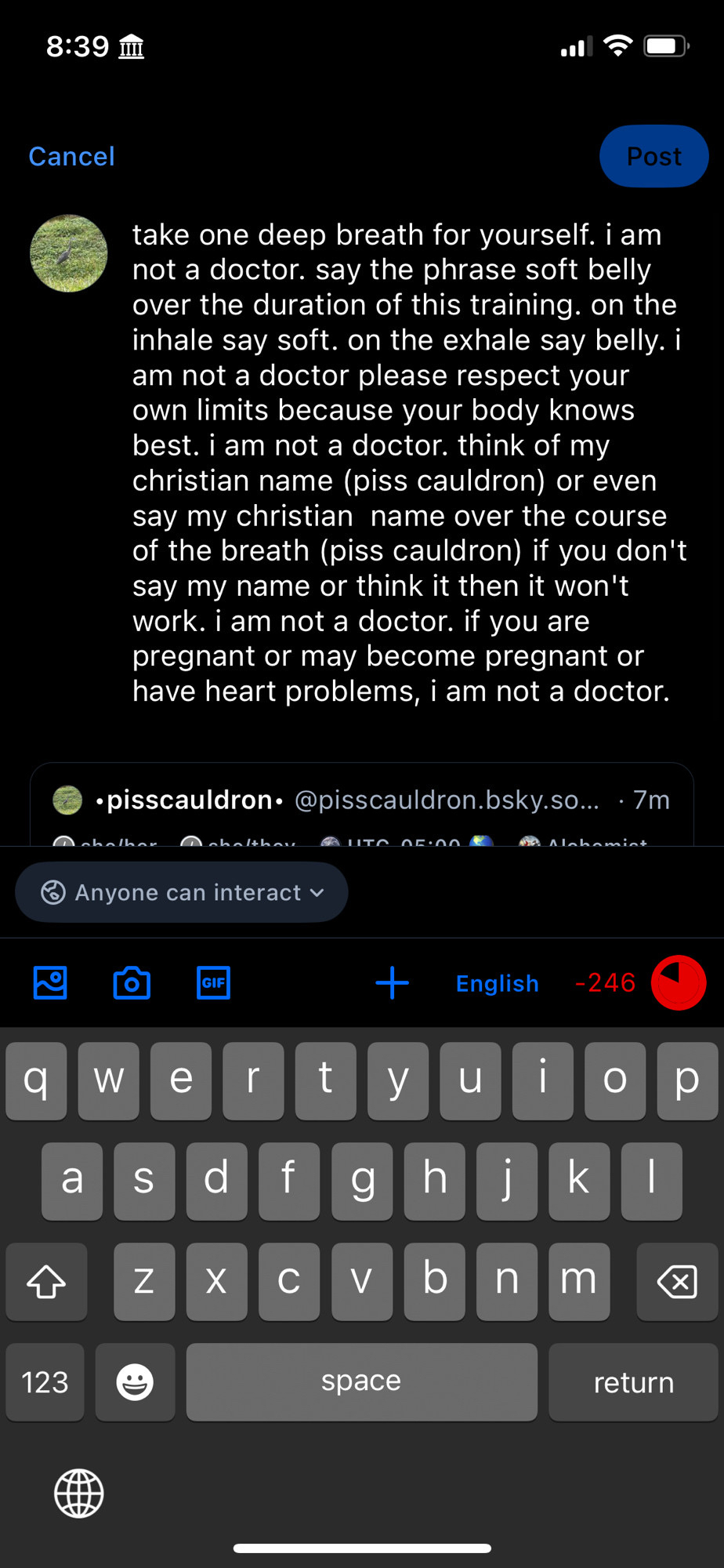Screen dimensions: 724x1568
Task: Attach a GIF to the post
Action: pos(213,982)
